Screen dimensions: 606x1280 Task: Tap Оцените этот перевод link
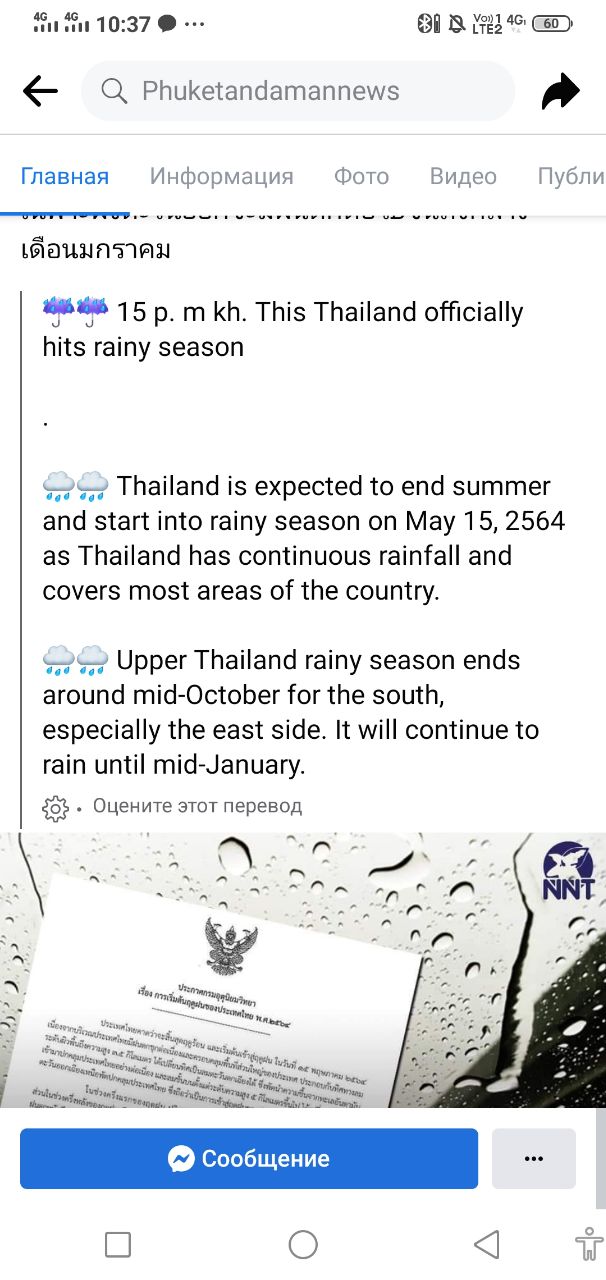[197, 806]
